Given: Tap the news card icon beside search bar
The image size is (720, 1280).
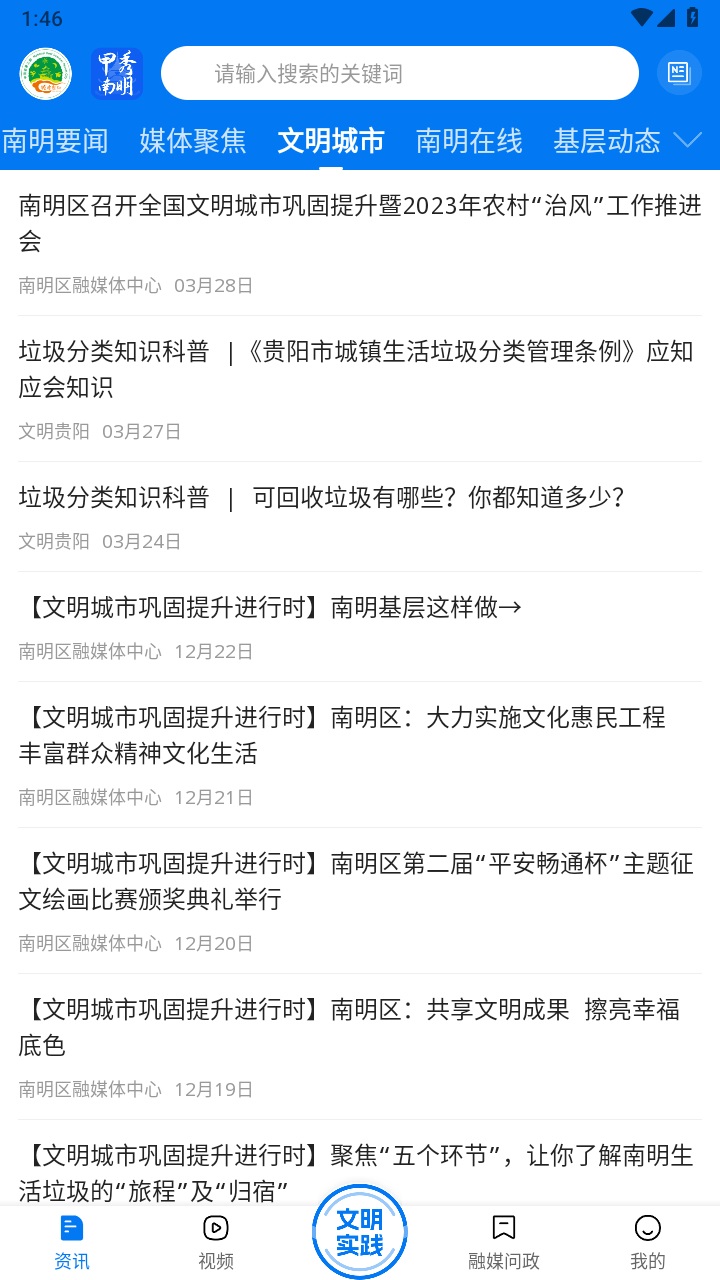Looking at the screenshot, I should (678, 72).
